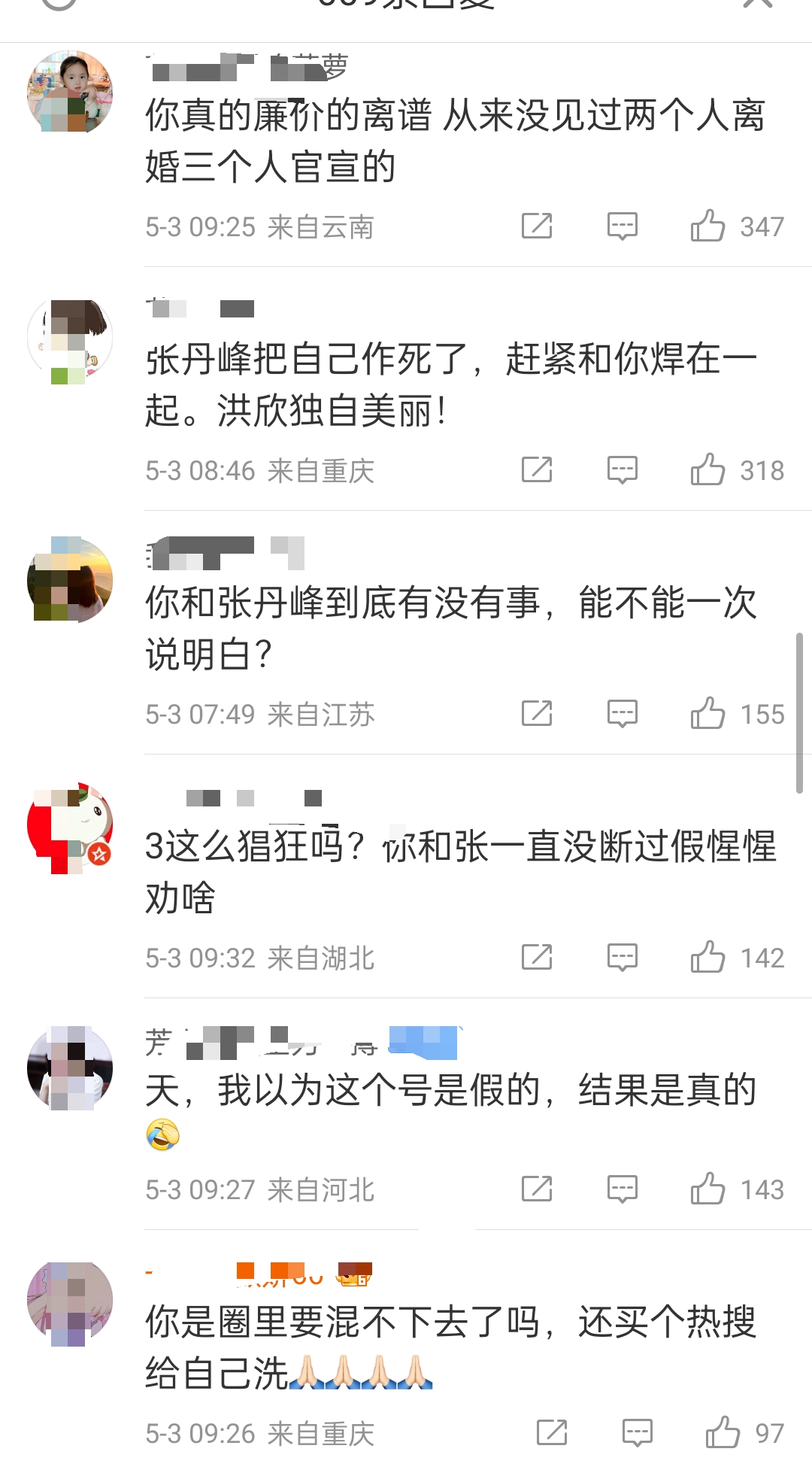812x1476 pixels.
Task: Open the avatar of the 来自河北 commenter
Action: pyautogui.click(x=70, y=1068)
